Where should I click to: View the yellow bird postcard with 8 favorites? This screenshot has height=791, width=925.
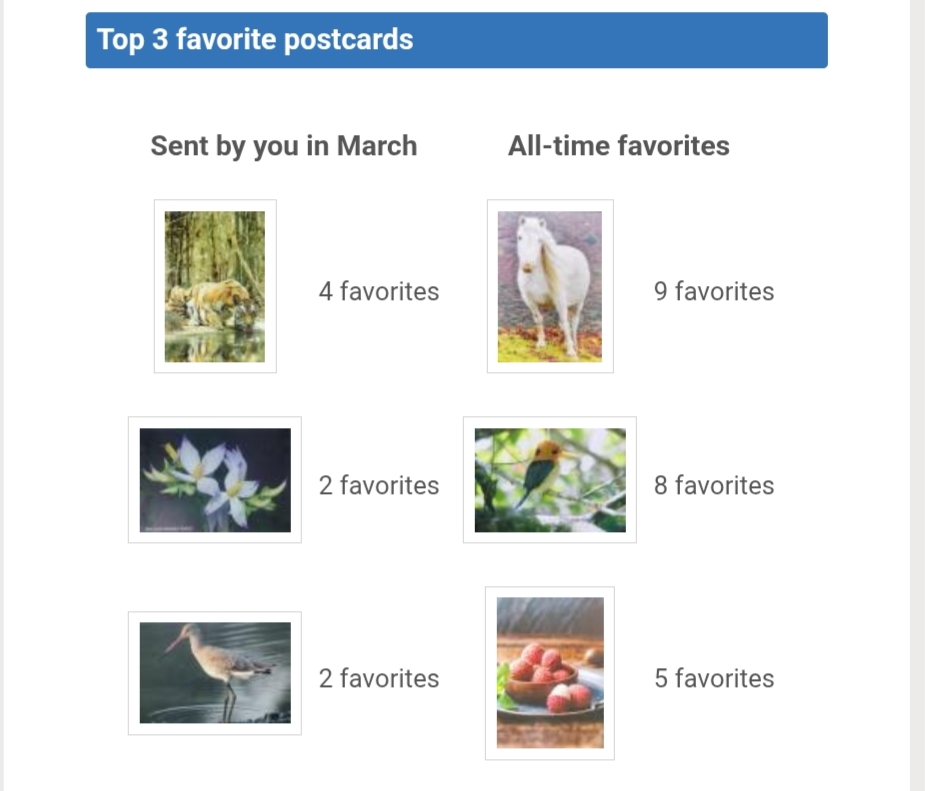pos(550,480)
